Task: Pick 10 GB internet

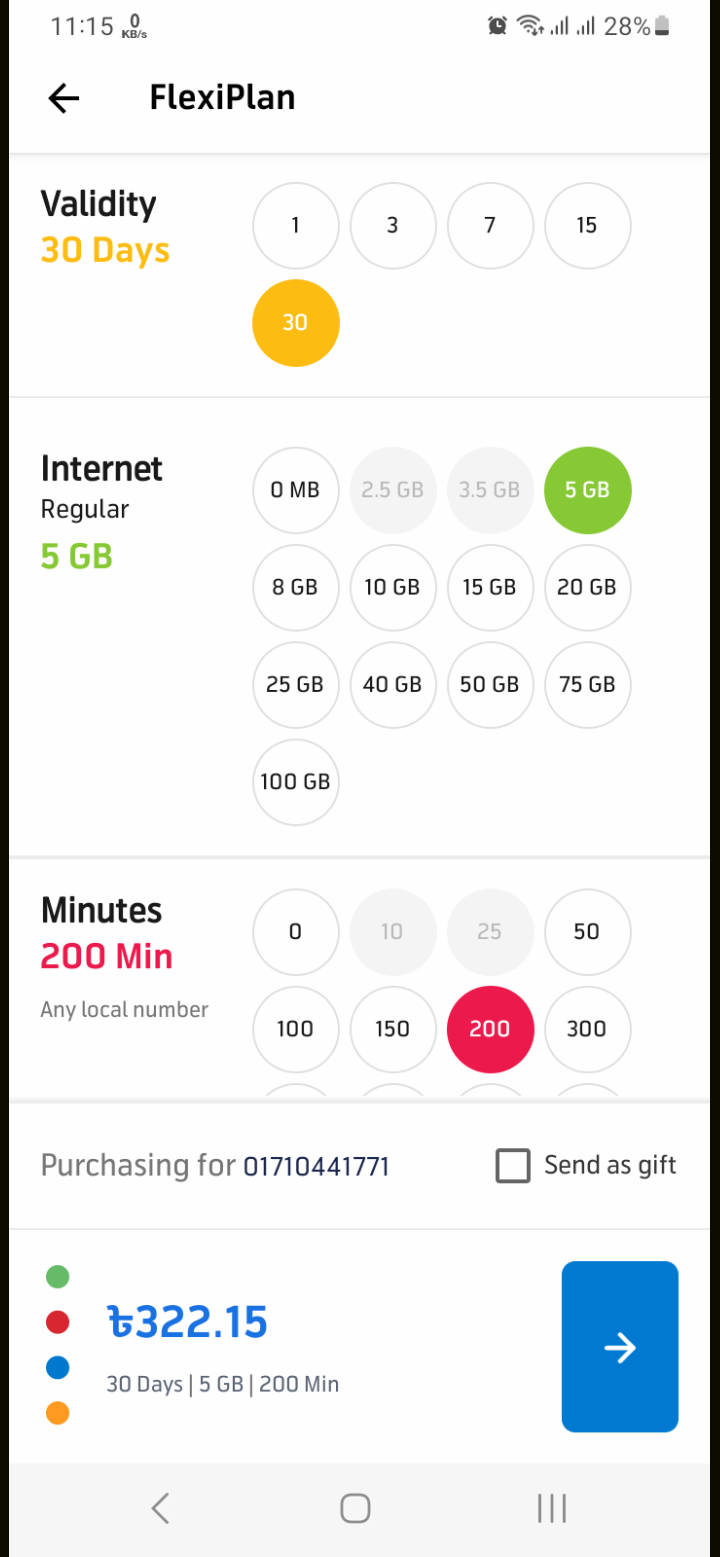Action: click(x=392, y=587)
